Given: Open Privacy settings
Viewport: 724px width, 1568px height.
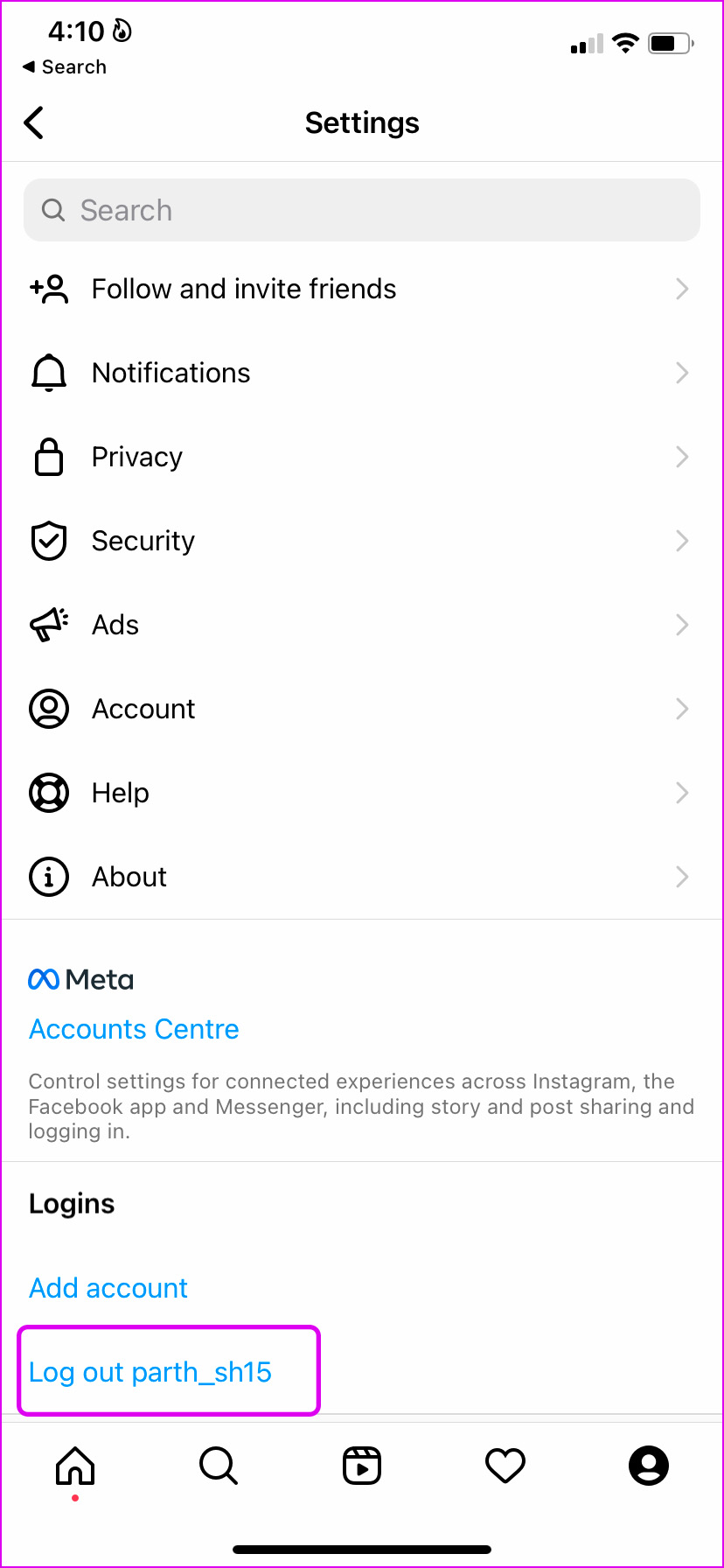Looking at the screenshot, I should pos(362,457).
